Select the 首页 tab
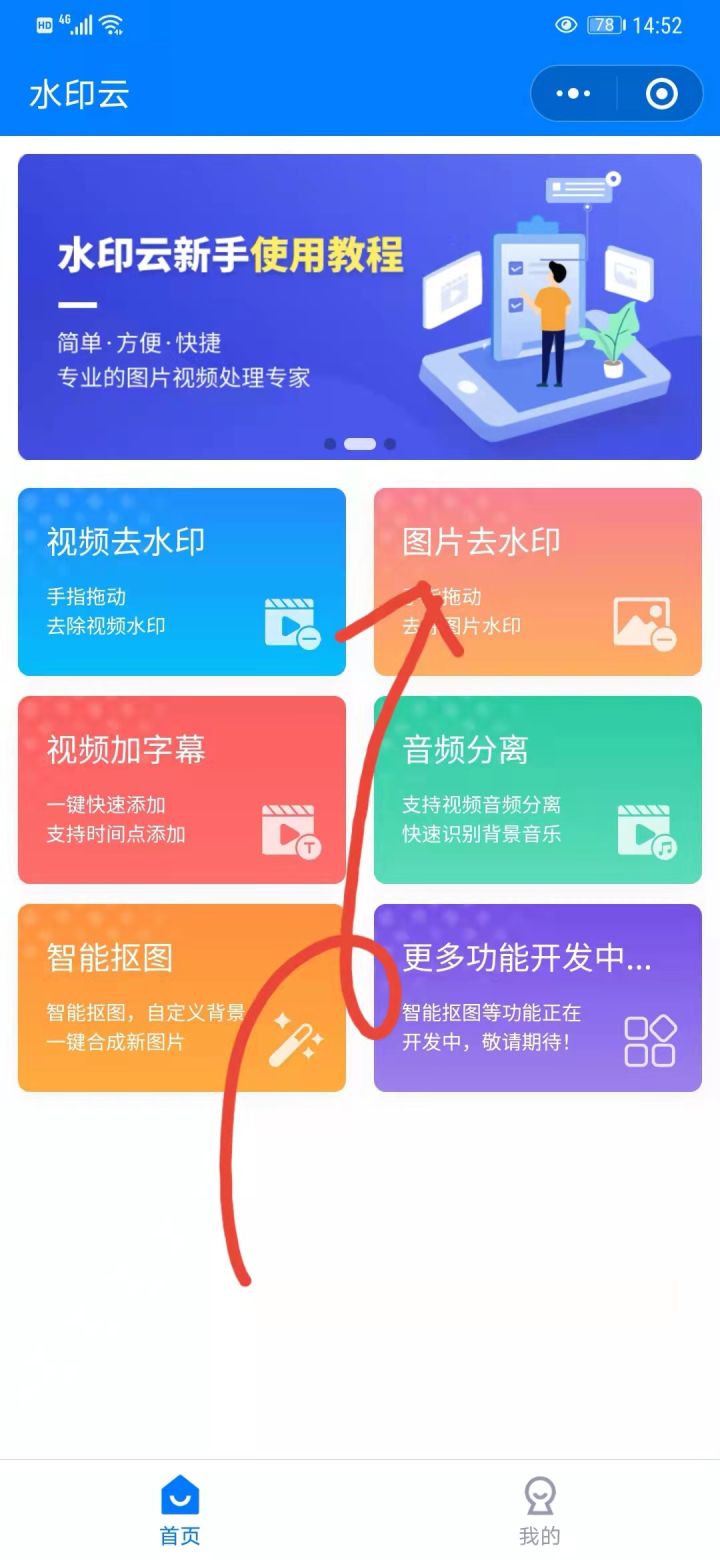 178,1510
